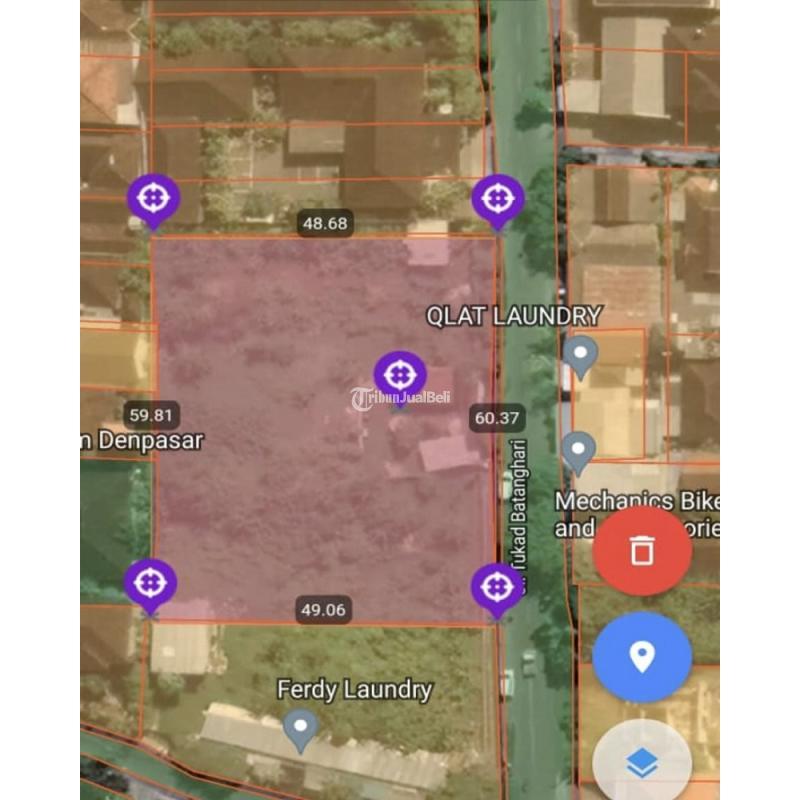Open the map layers button
800x800 pixels.
(641, 764)
